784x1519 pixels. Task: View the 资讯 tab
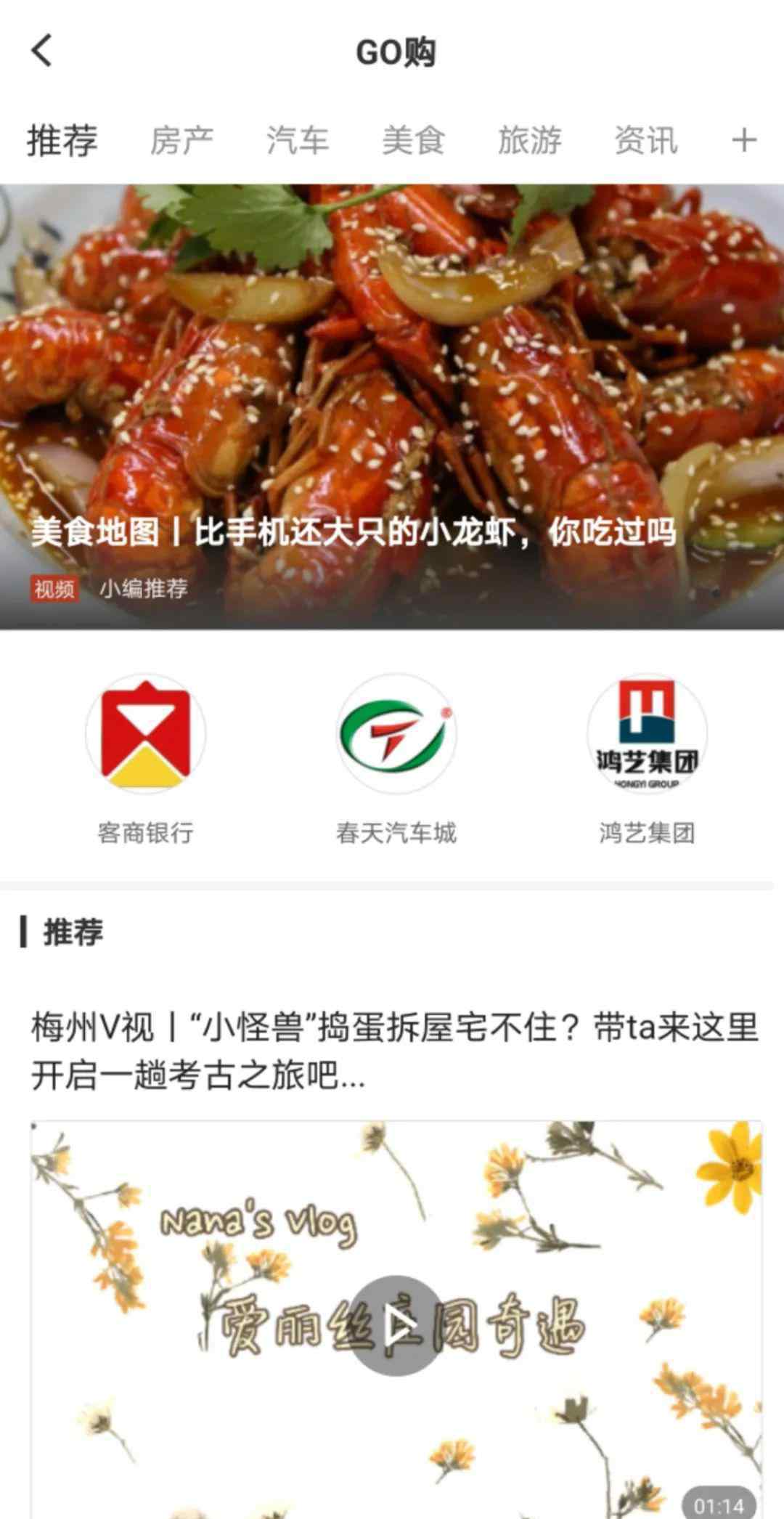click(x=645, y=140)
